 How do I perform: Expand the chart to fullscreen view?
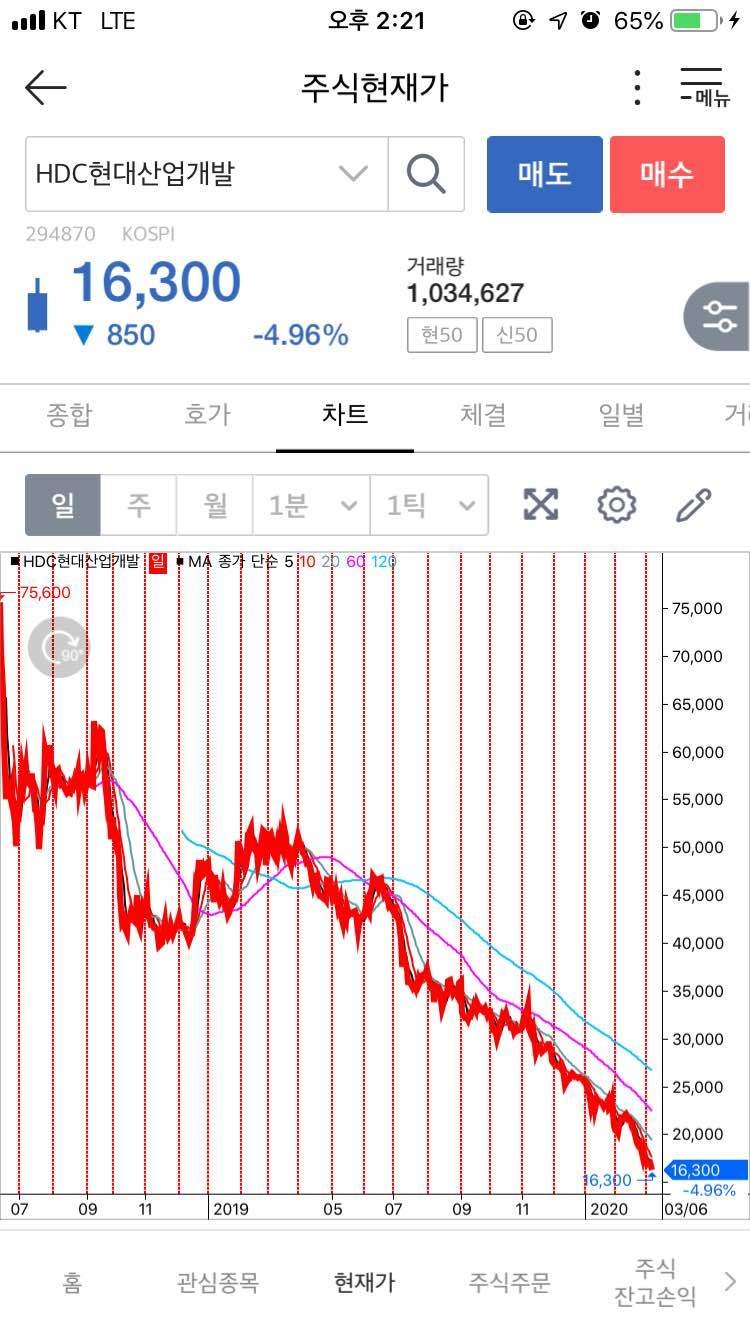pos(541,505)
